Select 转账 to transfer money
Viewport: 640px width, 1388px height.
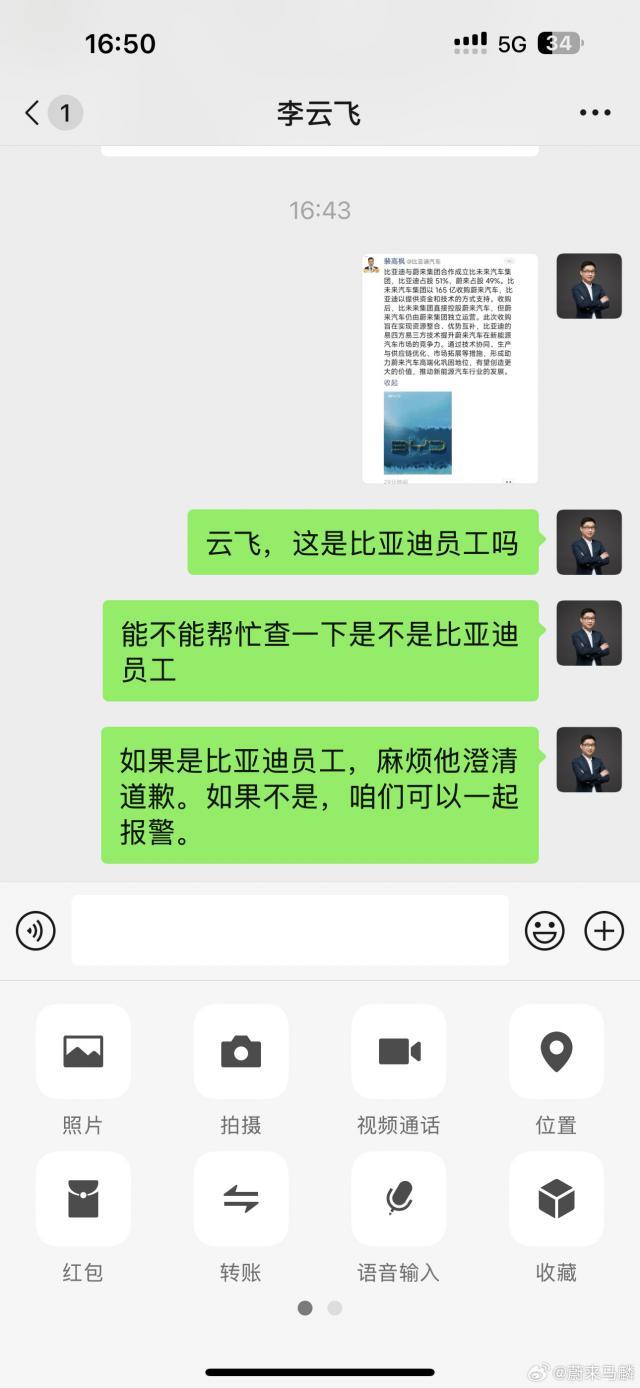(241, 1199)
